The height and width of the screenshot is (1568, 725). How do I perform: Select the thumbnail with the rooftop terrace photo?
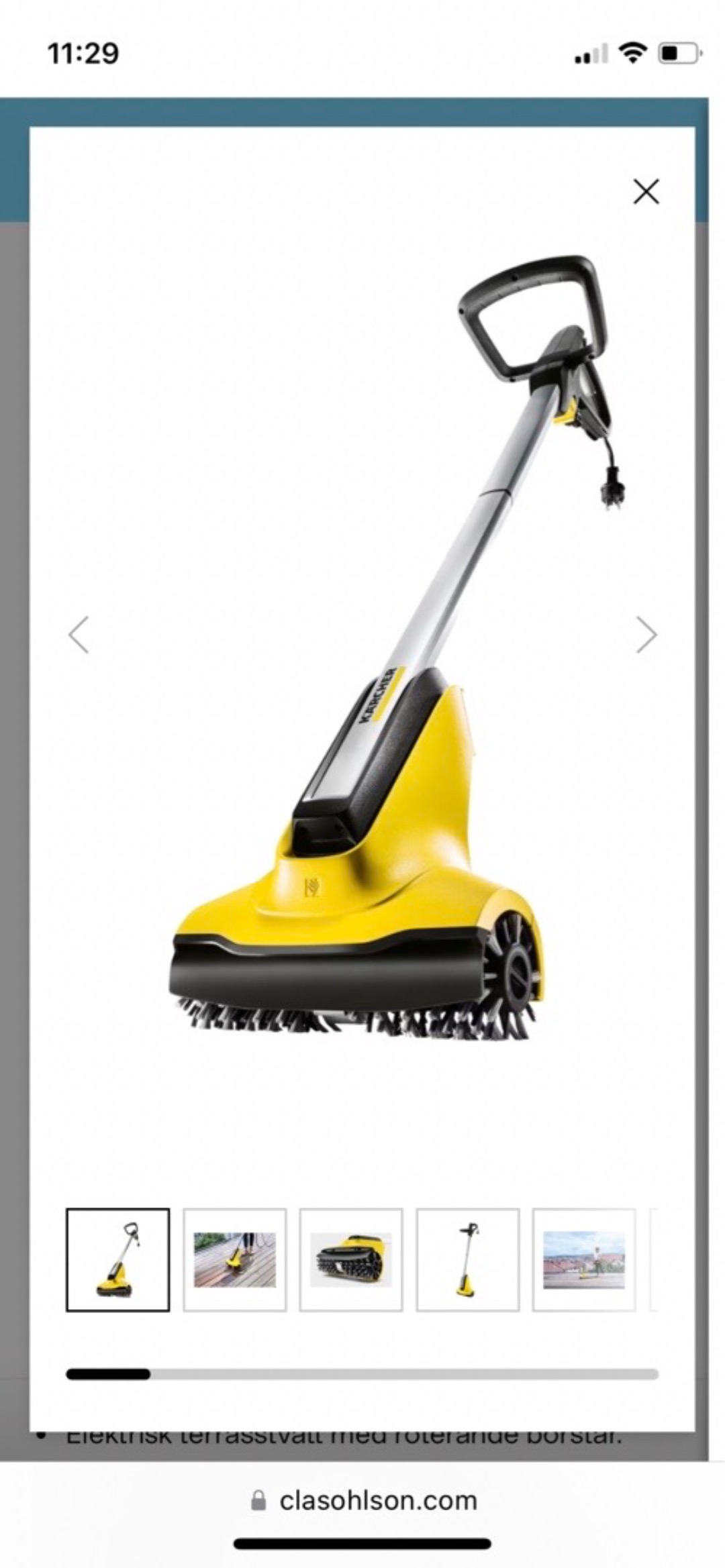583,1259
